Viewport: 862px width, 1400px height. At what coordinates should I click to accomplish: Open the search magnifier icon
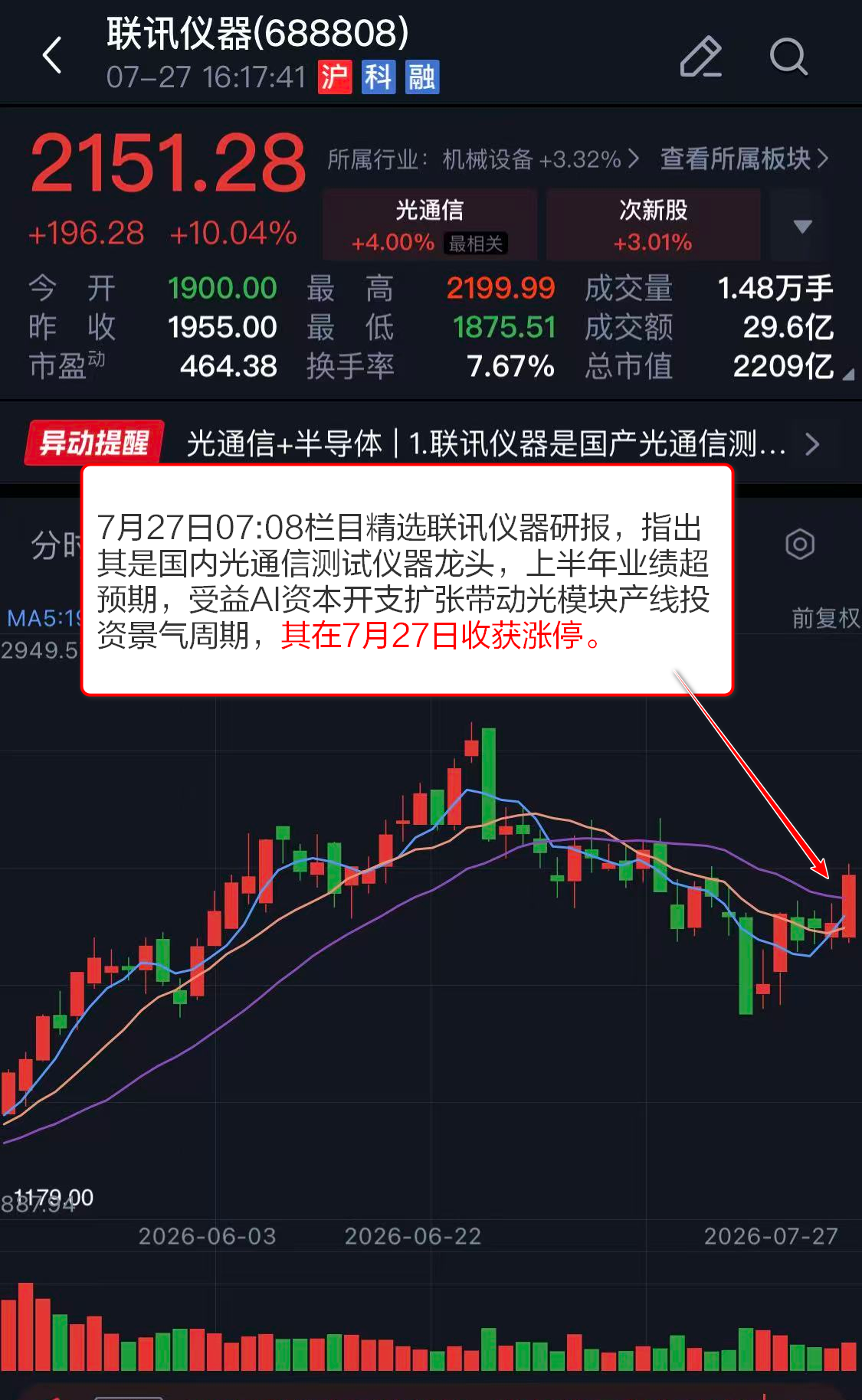[x=788, y=56]
